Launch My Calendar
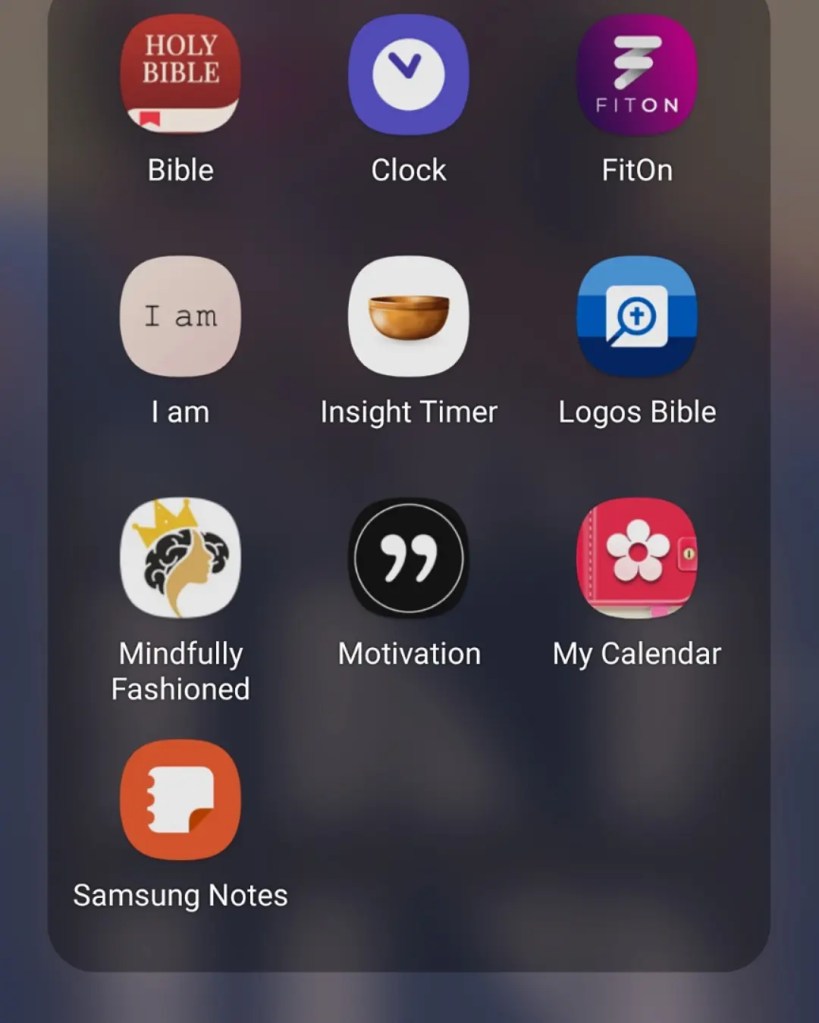819x1023 pixels. click(637, 558)
